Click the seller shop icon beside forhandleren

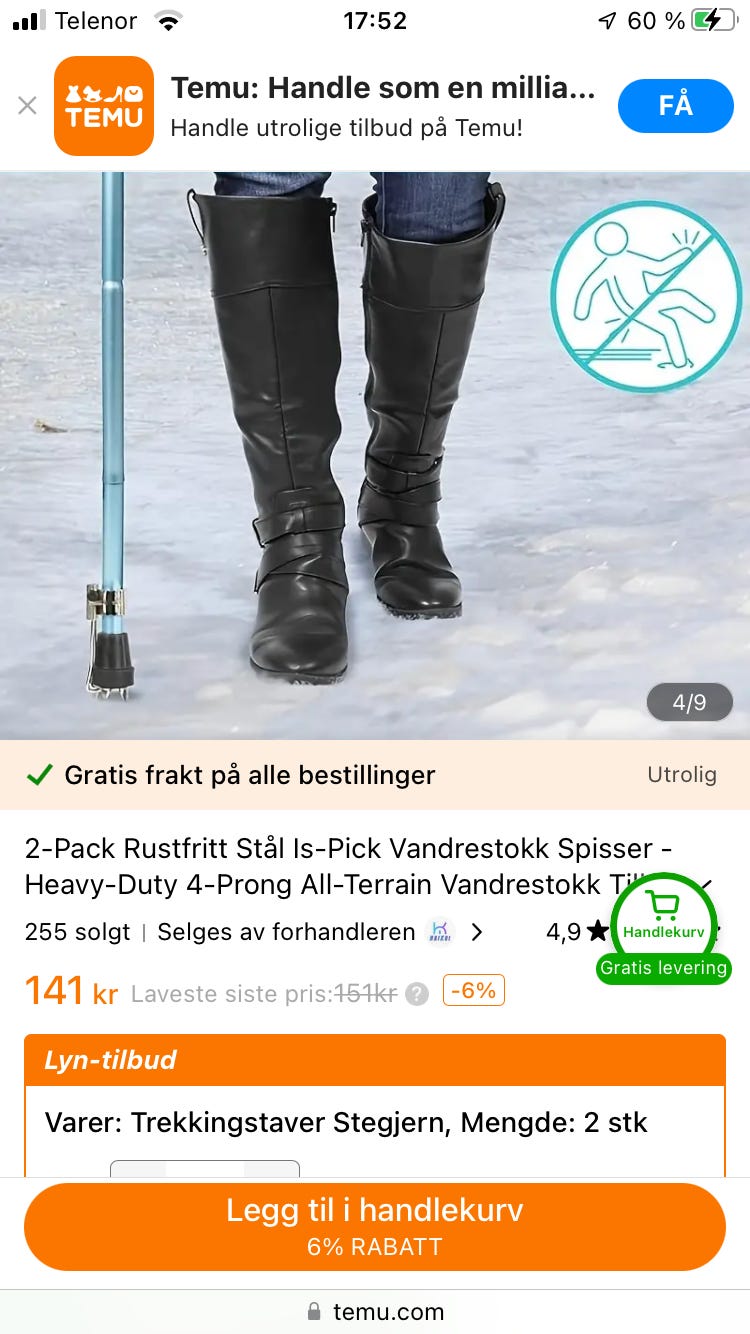438,932
